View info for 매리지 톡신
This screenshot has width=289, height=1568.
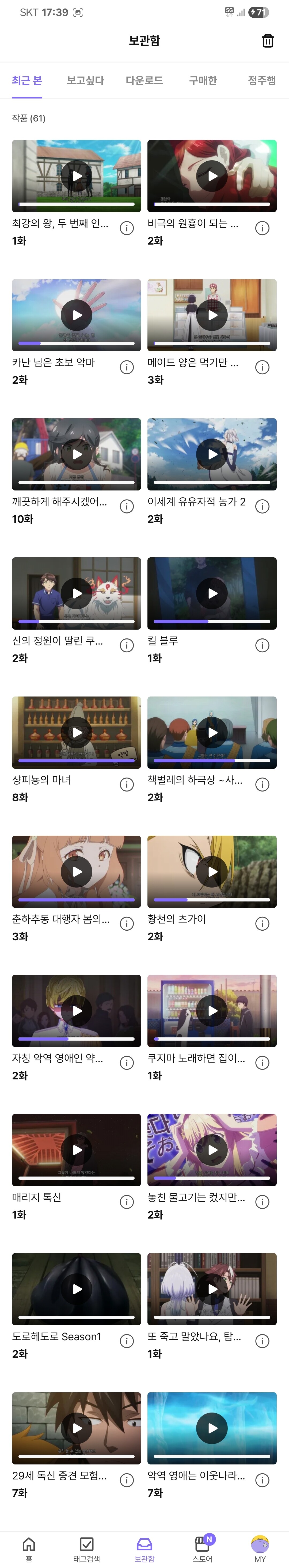pos(127,1202)
